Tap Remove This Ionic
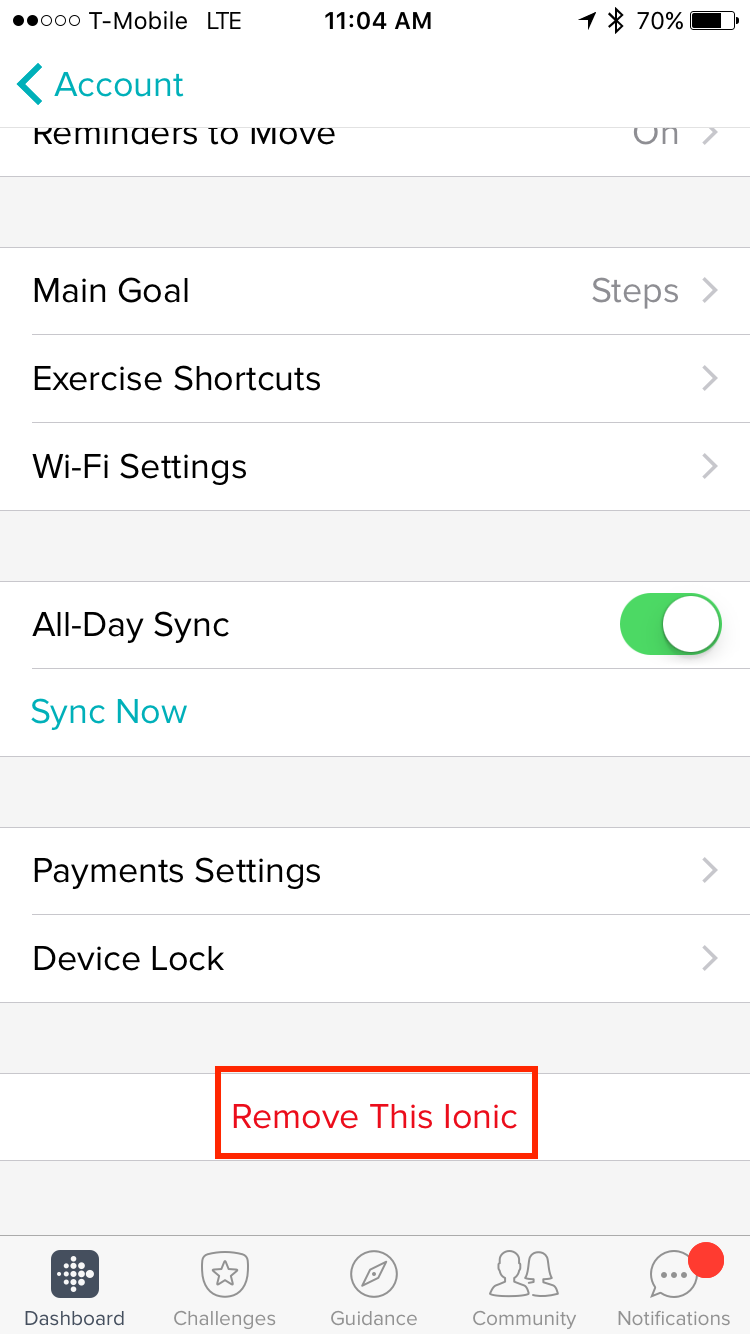The width and height of the screenshot is (750, 1334). (375, 1116)
